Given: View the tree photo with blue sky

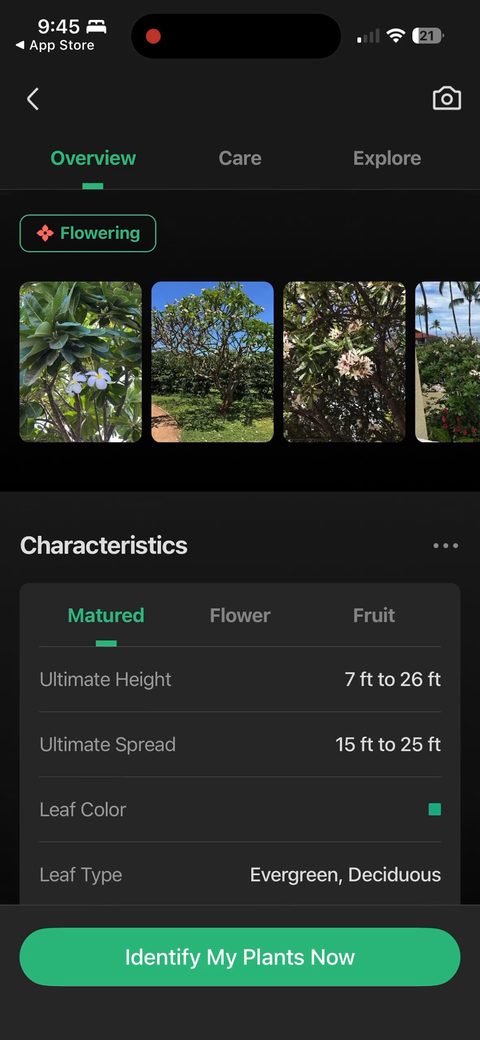Looking at the screenshot, I should coord(212,361).
